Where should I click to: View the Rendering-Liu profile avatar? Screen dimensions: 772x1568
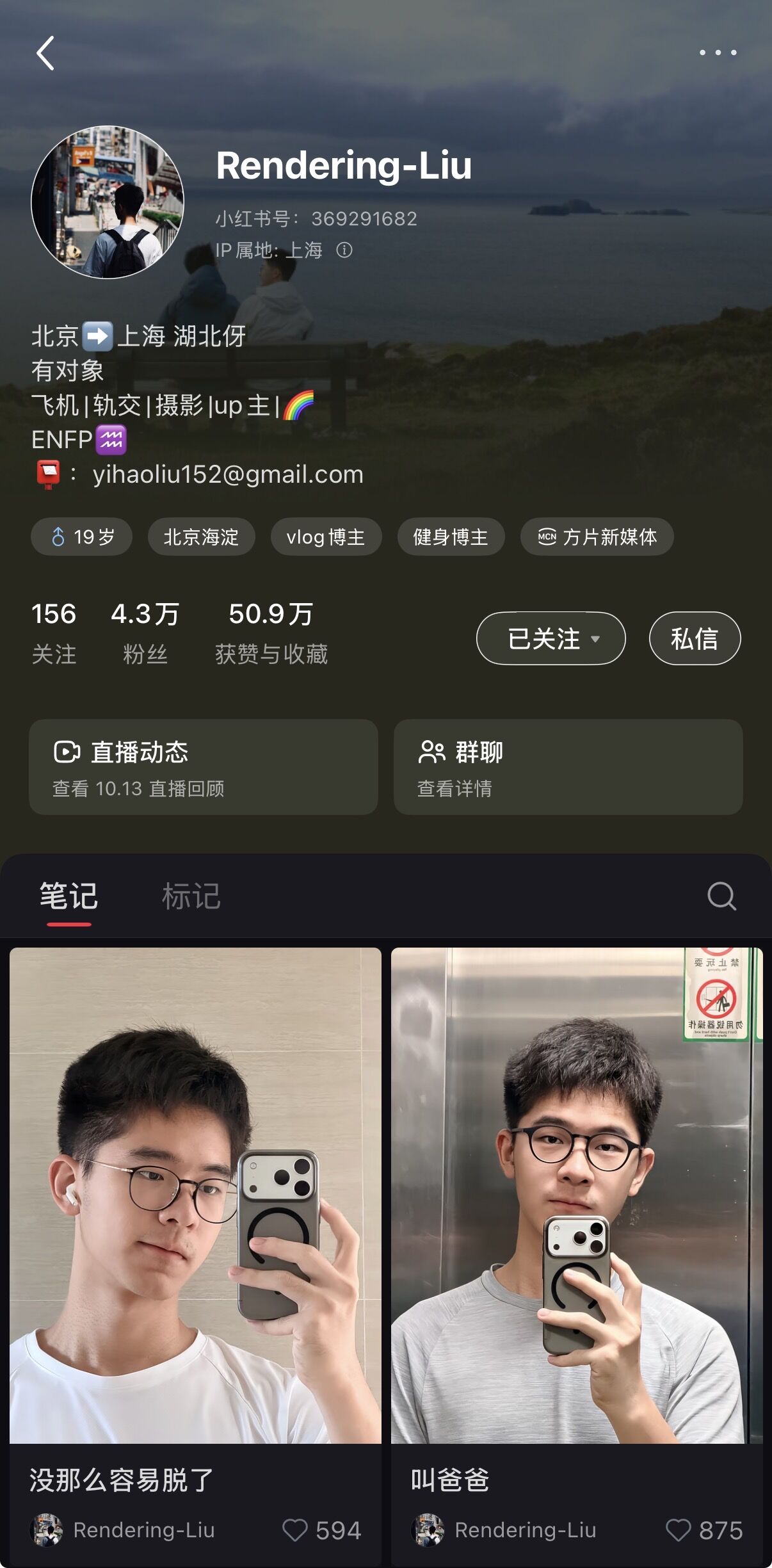108,202
